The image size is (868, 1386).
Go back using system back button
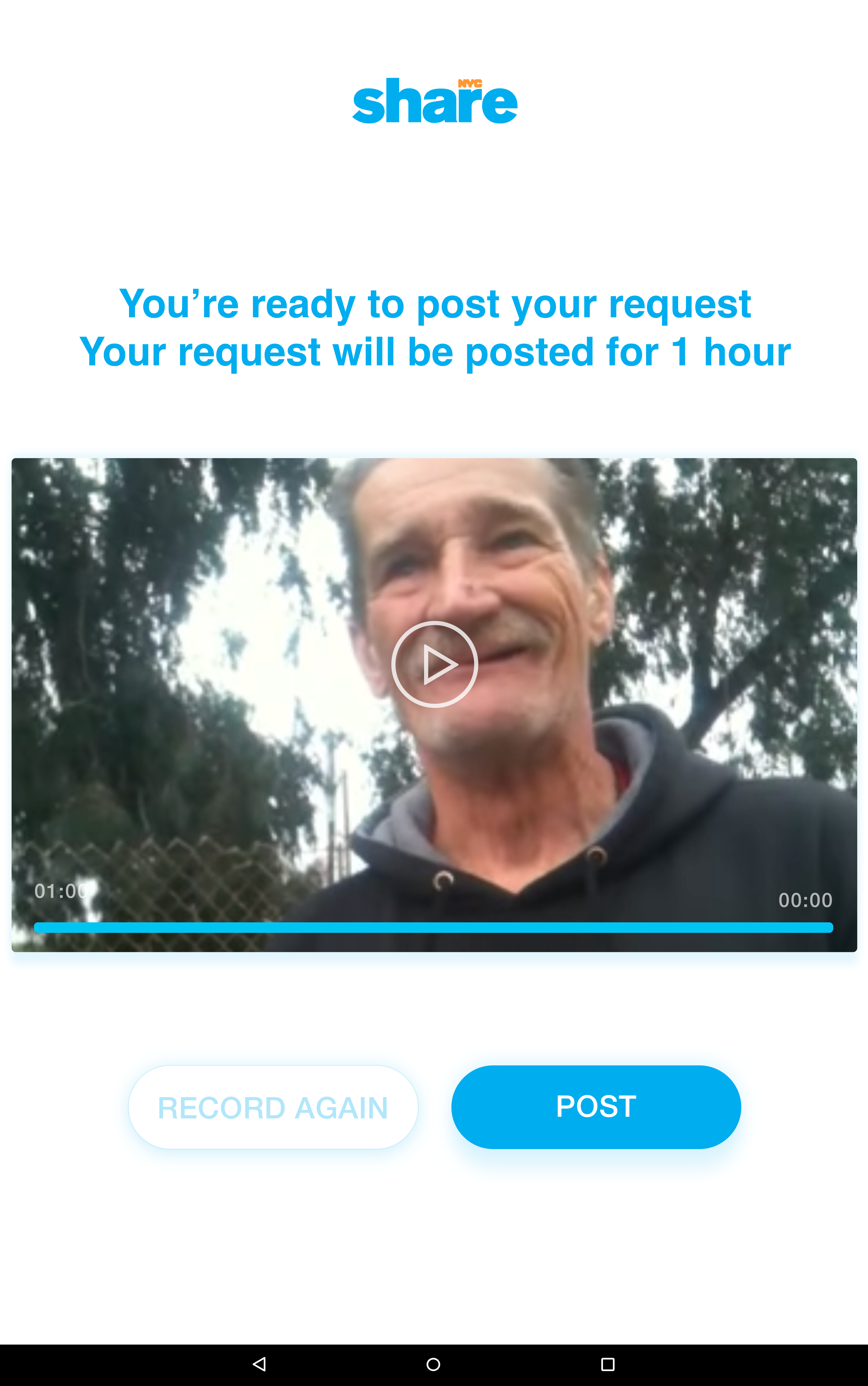point(260,1364)
